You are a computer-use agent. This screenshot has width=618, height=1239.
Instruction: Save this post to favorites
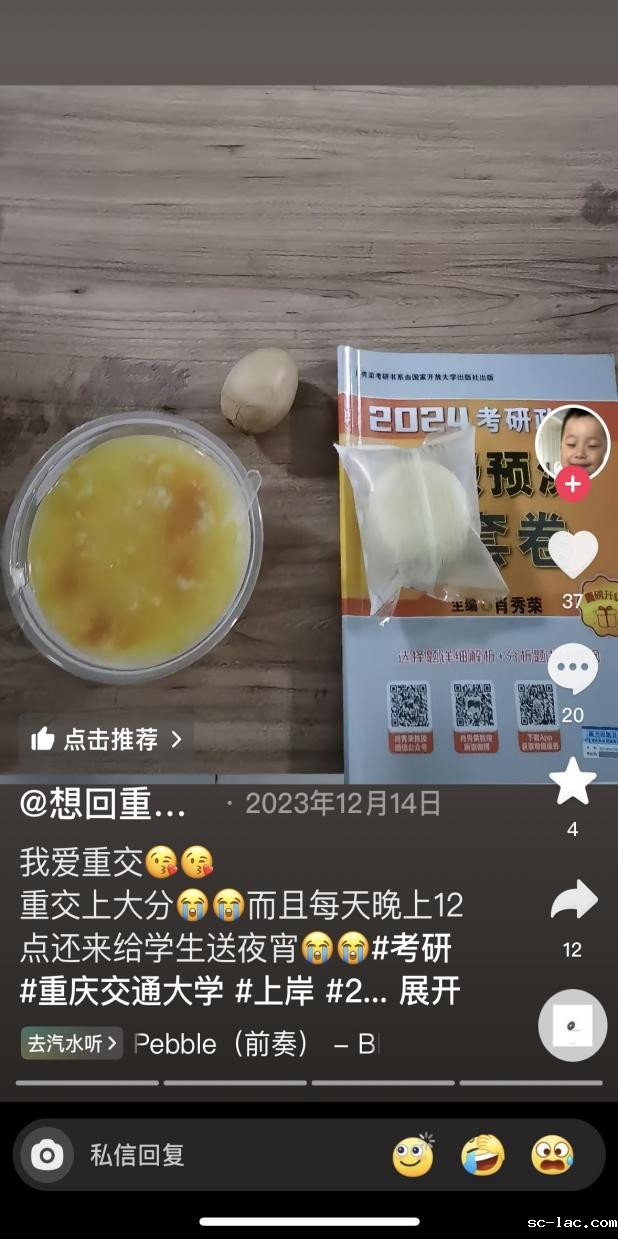(573, 782)
